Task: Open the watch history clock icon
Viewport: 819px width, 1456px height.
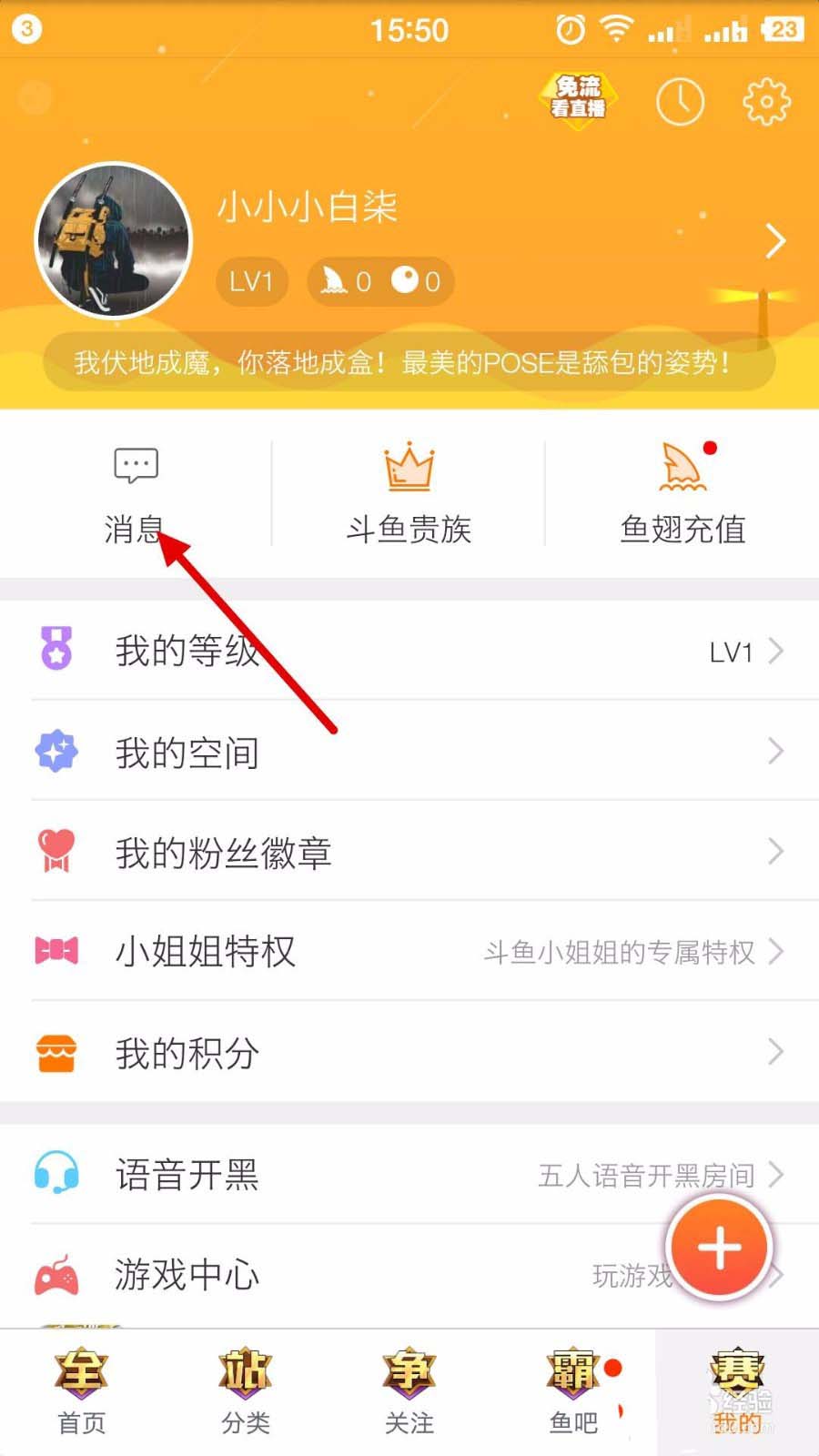Action: click(x=680, y=102)
